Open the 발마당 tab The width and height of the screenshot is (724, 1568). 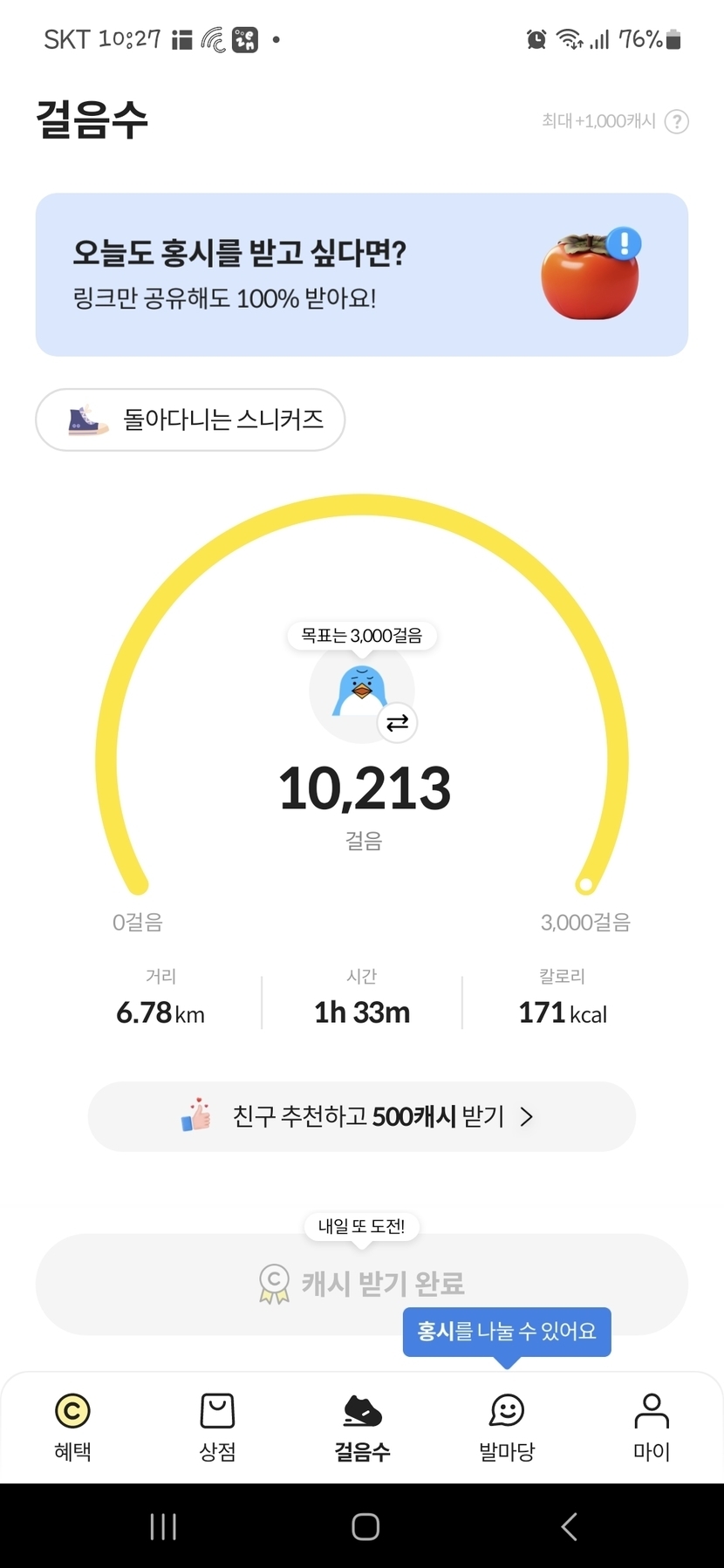(x=507, y=1428)
